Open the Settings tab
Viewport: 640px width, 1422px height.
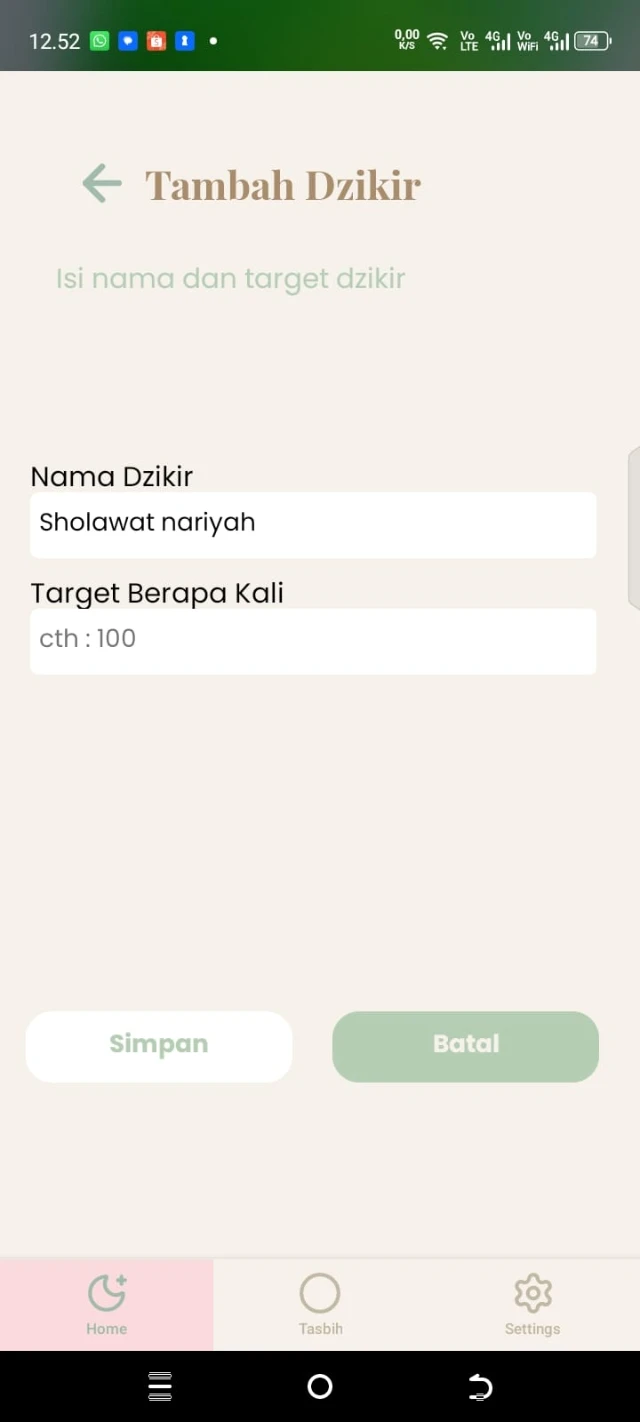point(532,1304)
